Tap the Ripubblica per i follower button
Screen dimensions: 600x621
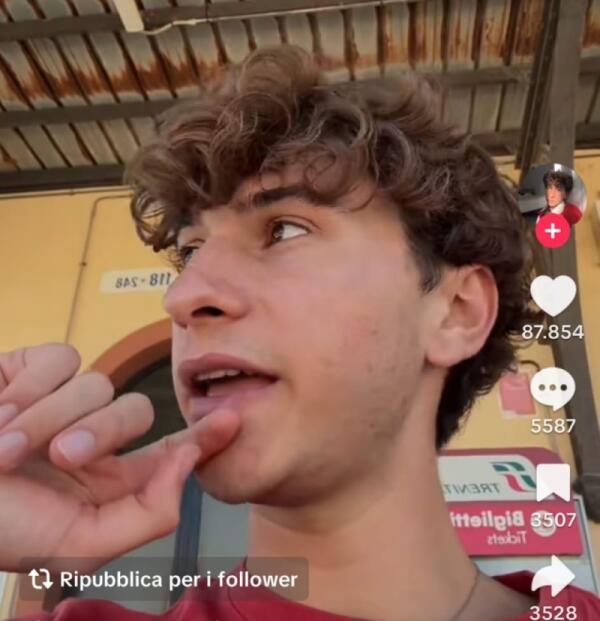pos(163,579)
